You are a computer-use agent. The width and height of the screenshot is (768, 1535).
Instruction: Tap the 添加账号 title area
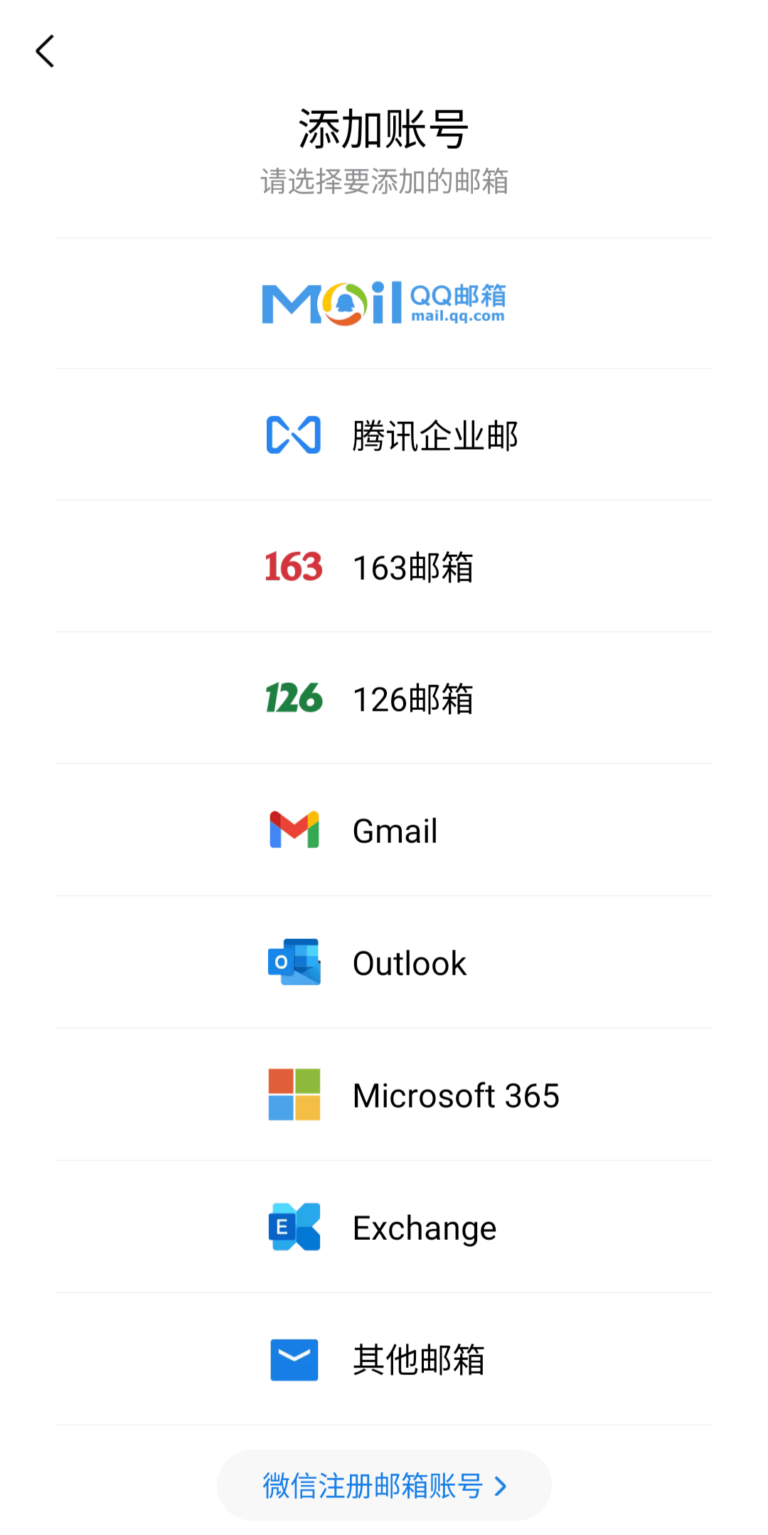click(x=384, y=126)
